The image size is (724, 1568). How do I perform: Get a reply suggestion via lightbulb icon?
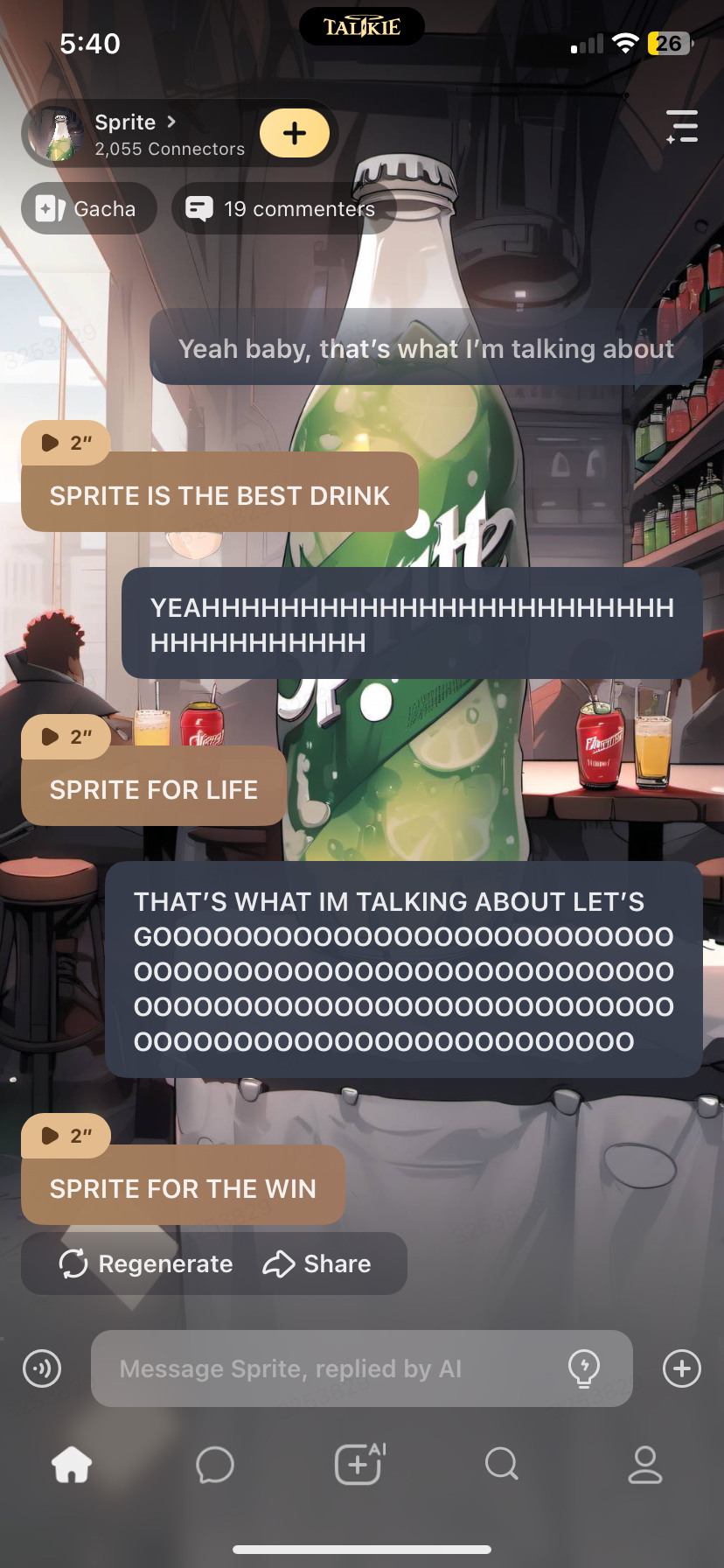click(x=584, y=1368)
